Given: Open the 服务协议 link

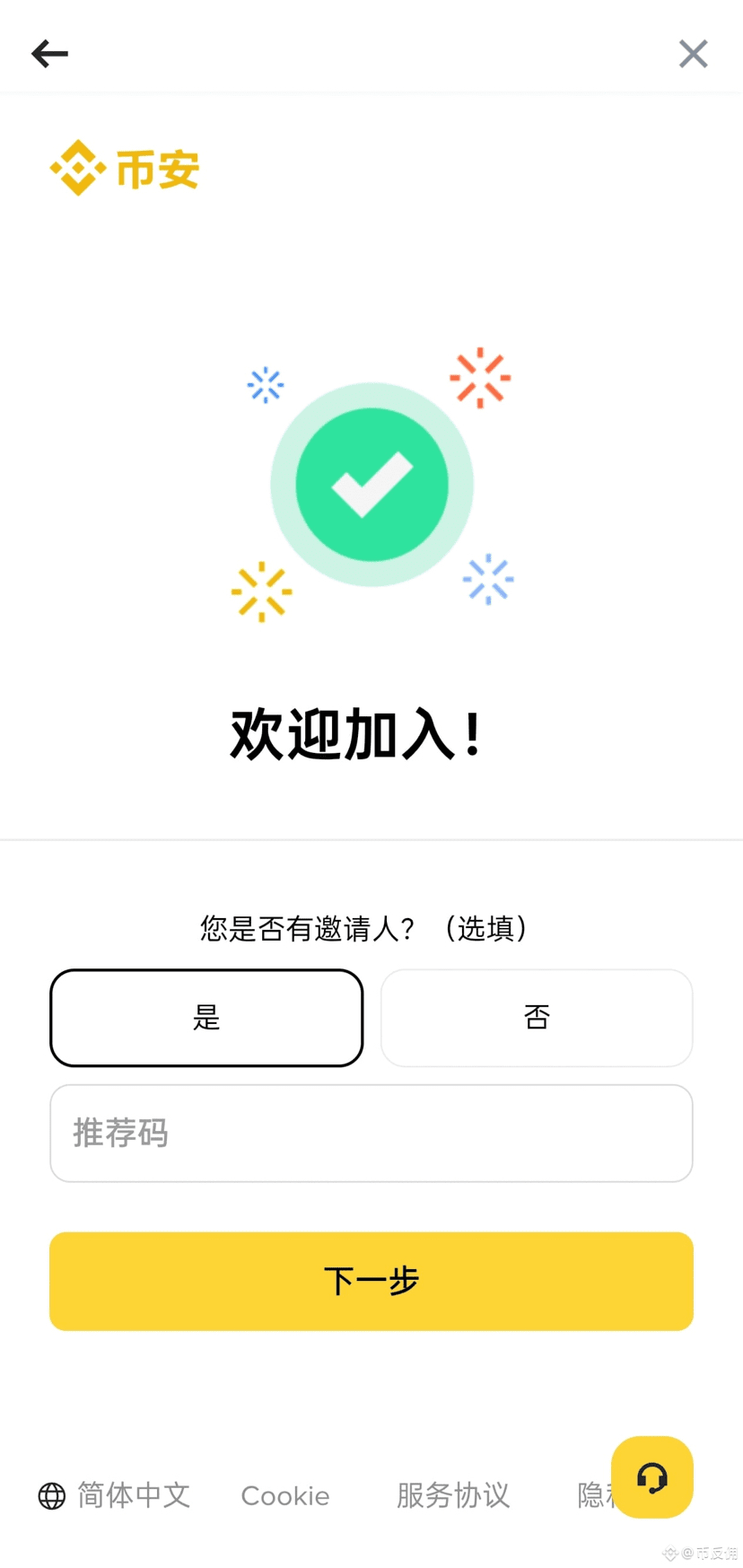Looking at the screenshot, I should (x=452, y=1495).
